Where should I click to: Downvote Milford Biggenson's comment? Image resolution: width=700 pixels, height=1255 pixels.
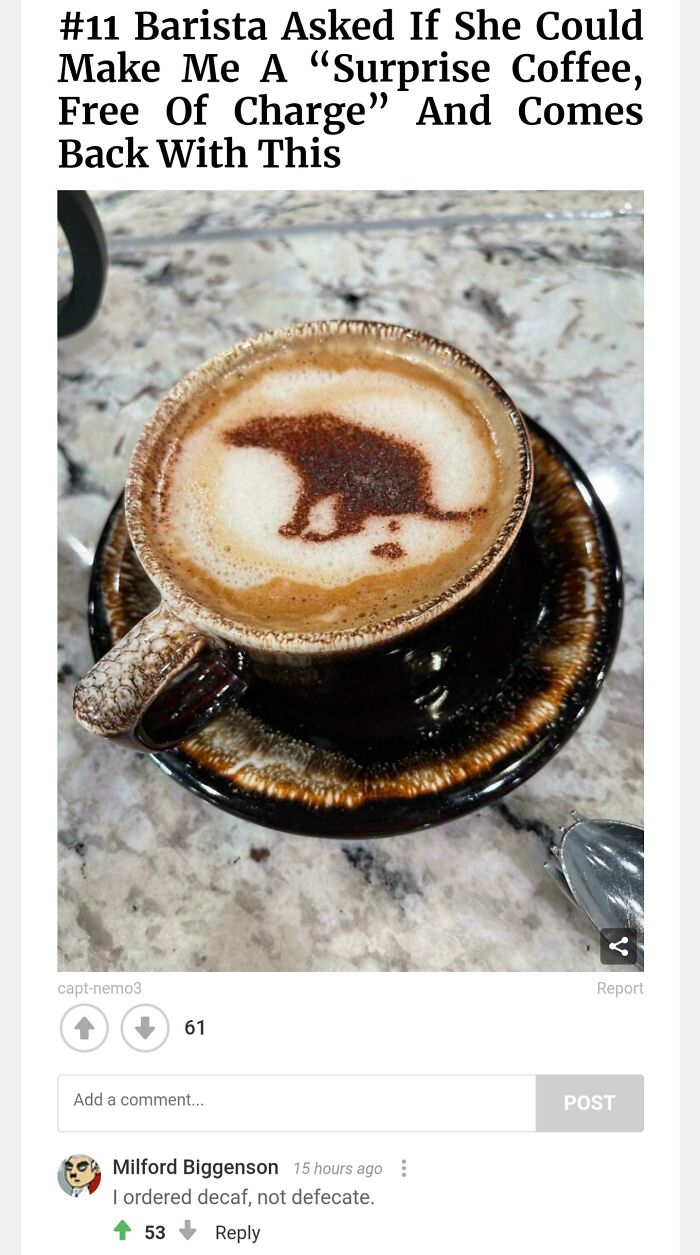pyautogui.click(x=187, y=1232)
